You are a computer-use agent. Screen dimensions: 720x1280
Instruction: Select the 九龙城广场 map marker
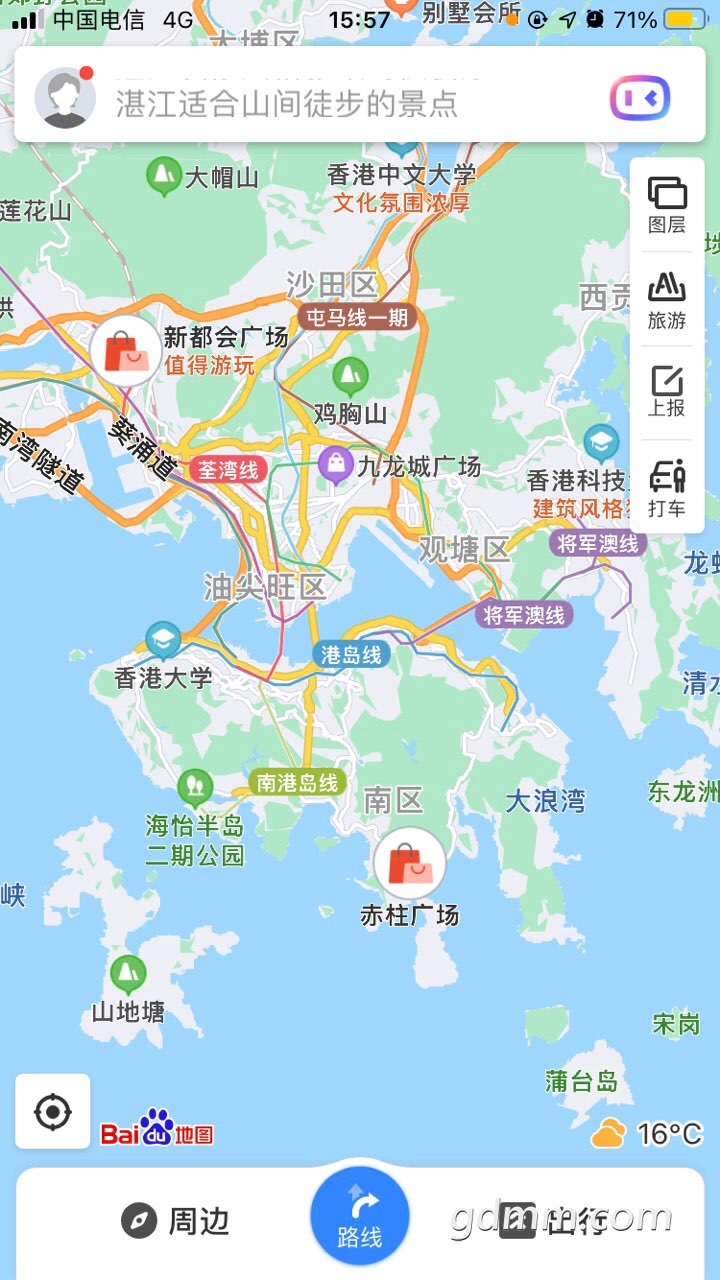coord(336,464)
